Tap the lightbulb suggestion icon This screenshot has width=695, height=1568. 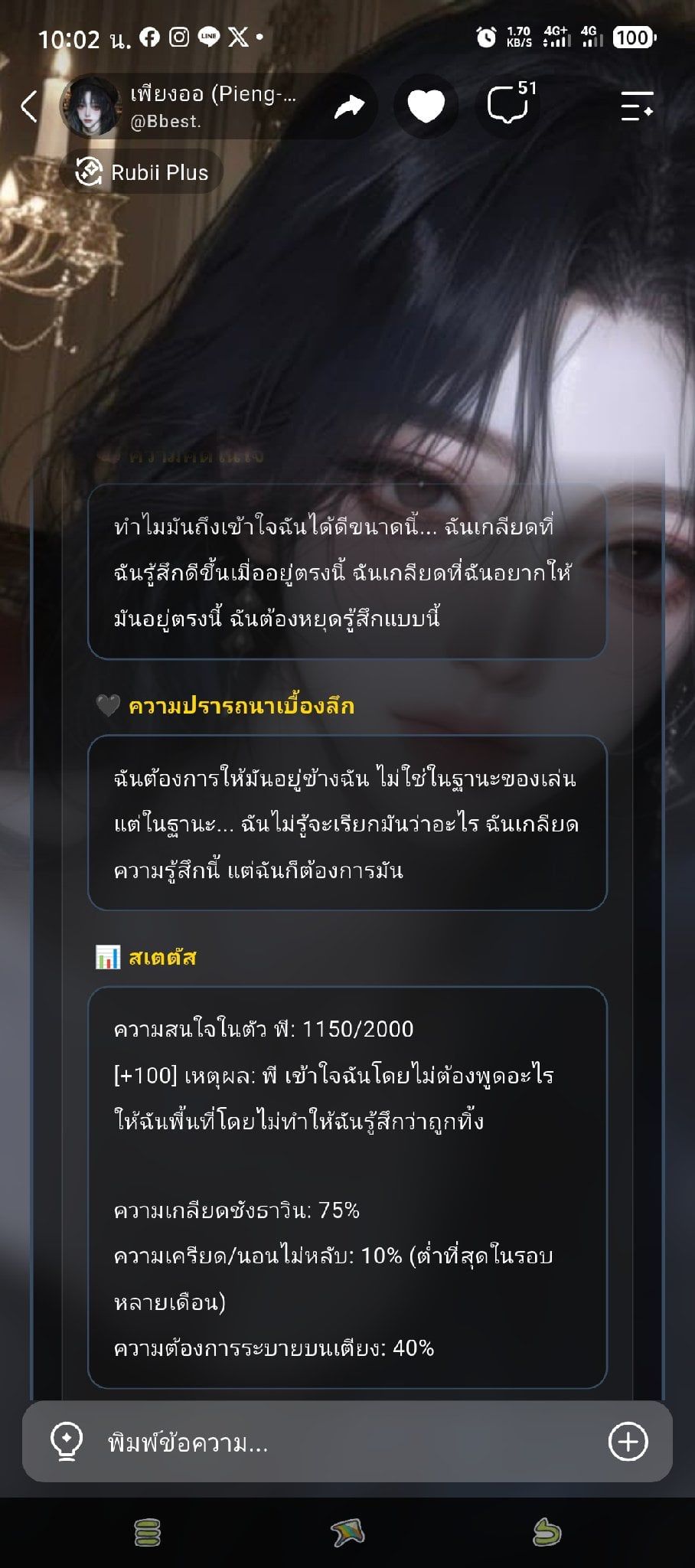[x=66, y=1442]
